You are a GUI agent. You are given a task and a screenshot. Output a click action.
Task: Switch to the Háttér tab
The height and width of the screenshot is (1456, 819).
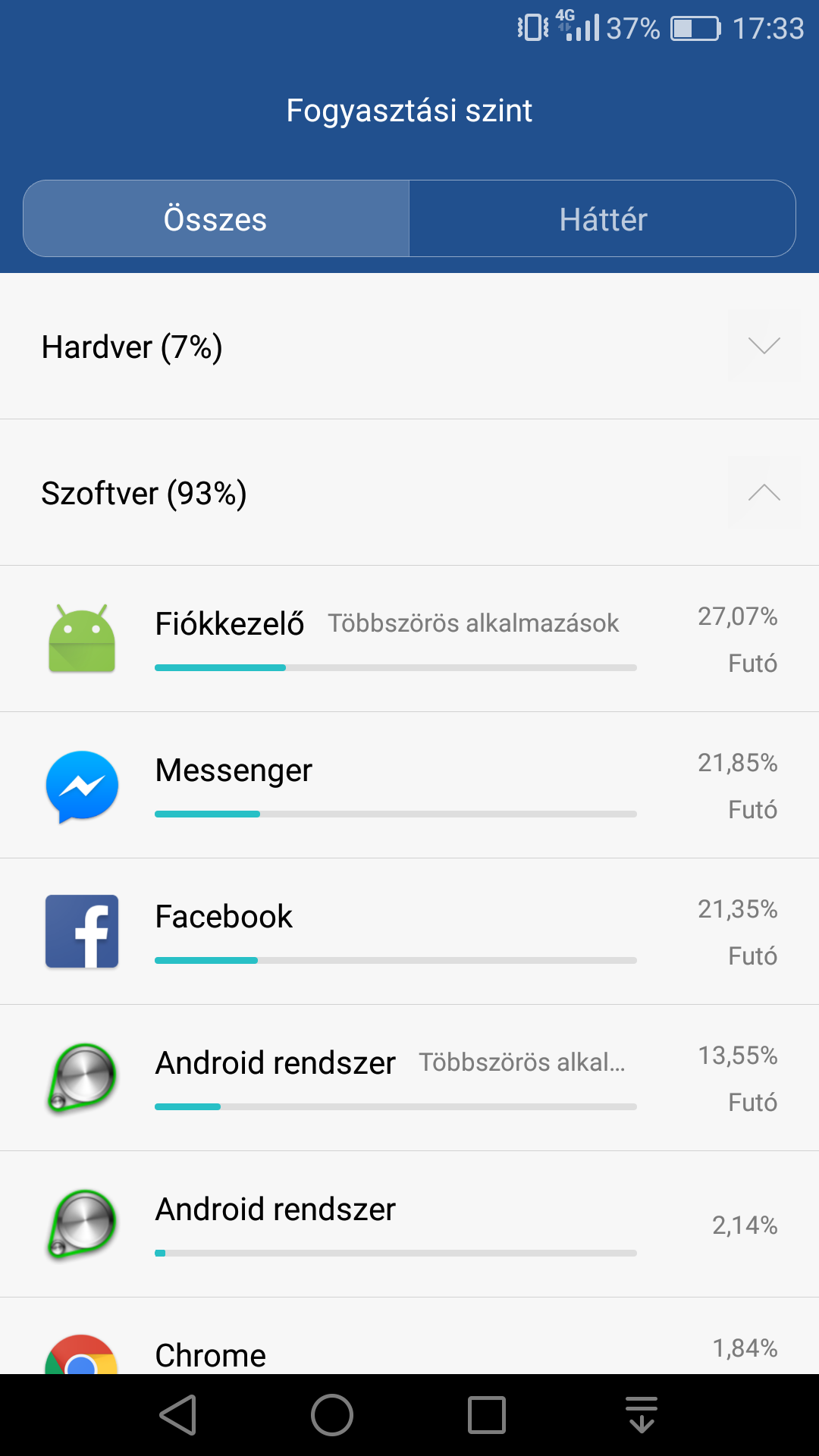603,218
